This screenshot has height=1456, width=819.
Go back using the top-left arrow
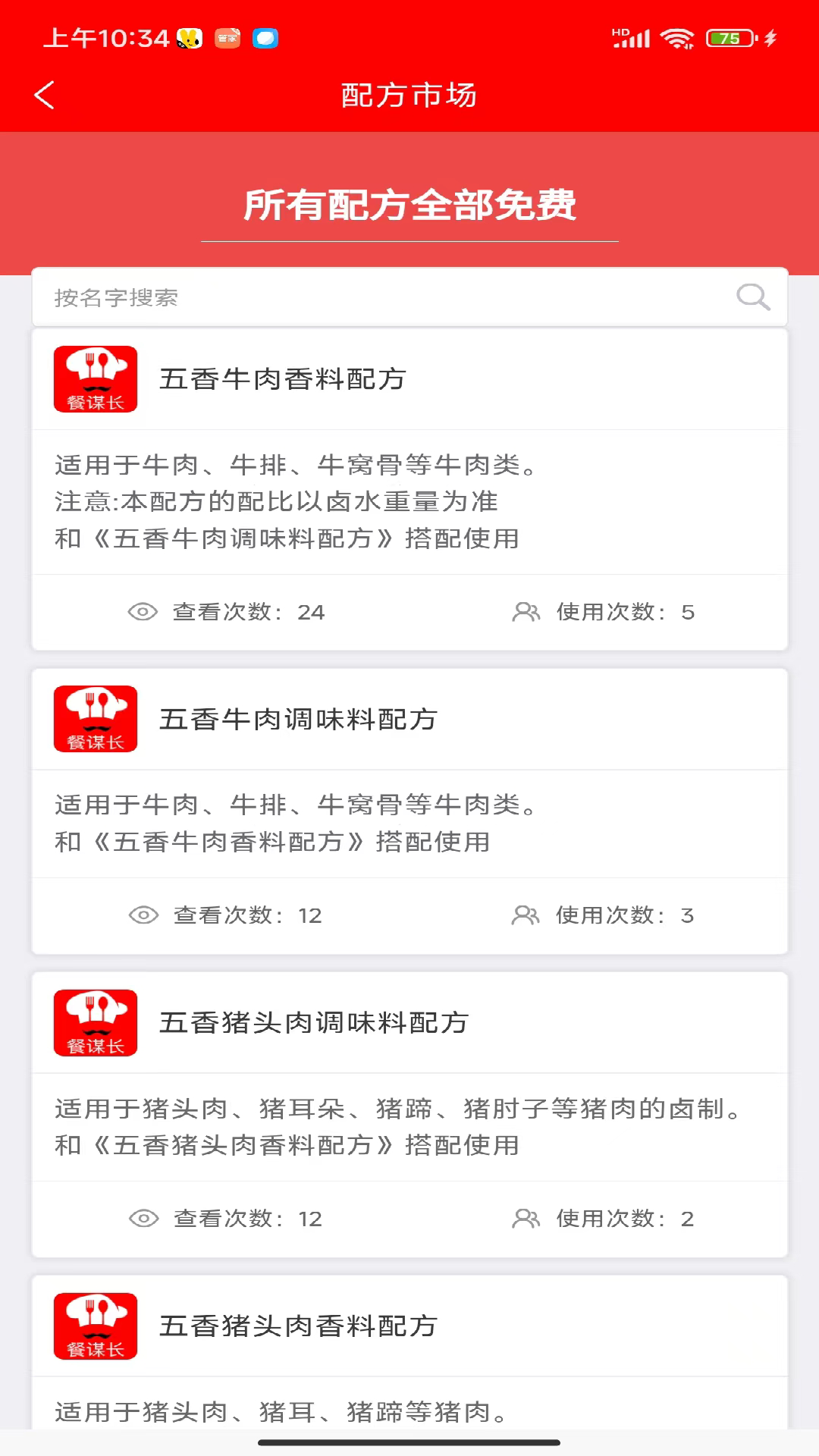click(45, 96)
